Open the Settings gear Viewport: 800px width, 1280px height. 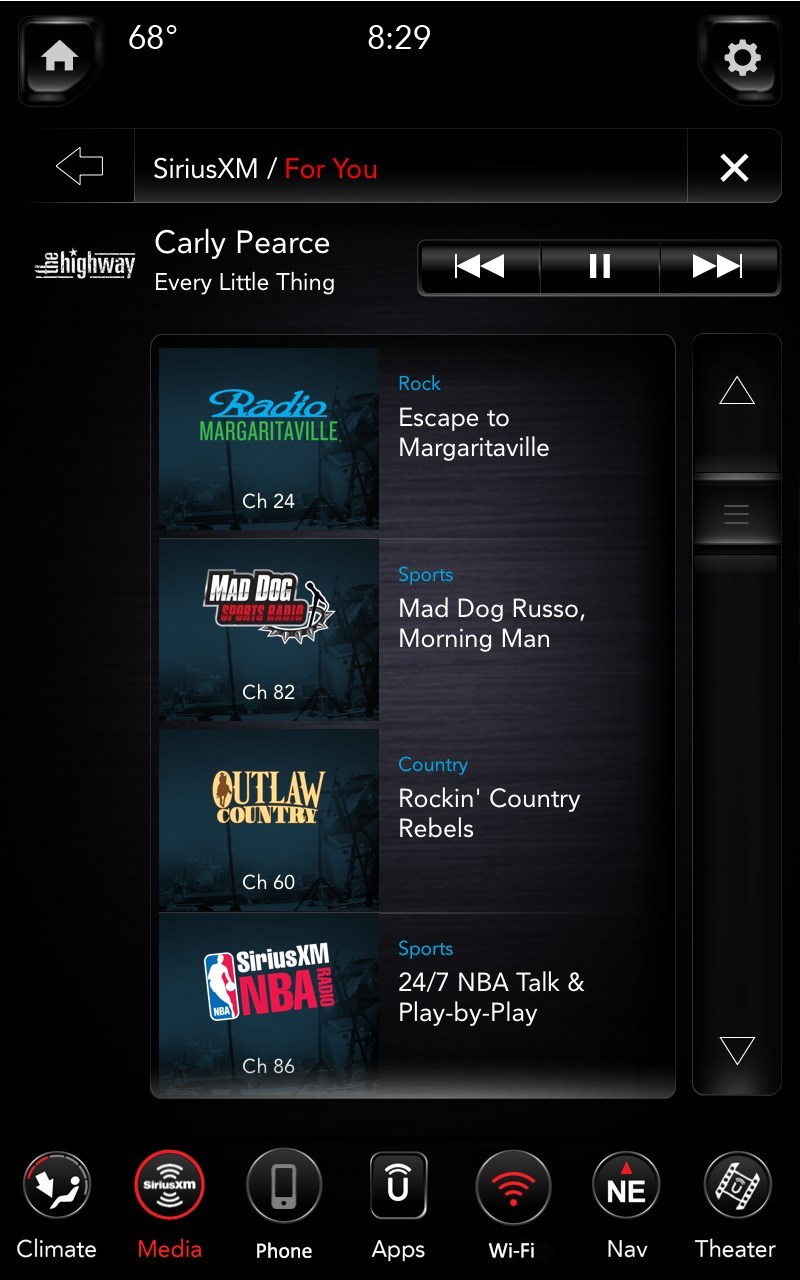[739, 60]
